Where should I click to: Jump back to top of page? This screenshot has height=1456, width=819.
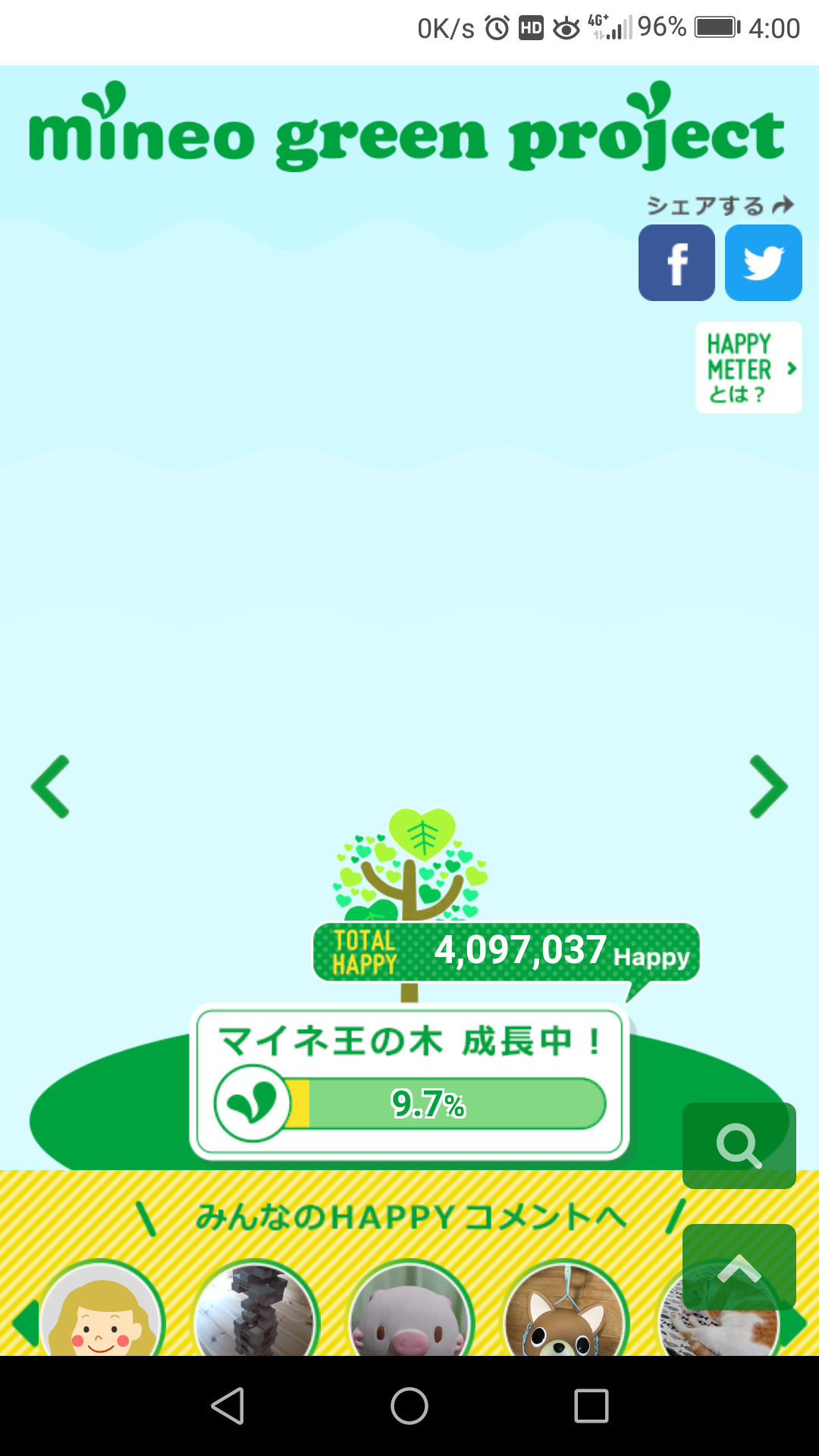coord(739,1267)
